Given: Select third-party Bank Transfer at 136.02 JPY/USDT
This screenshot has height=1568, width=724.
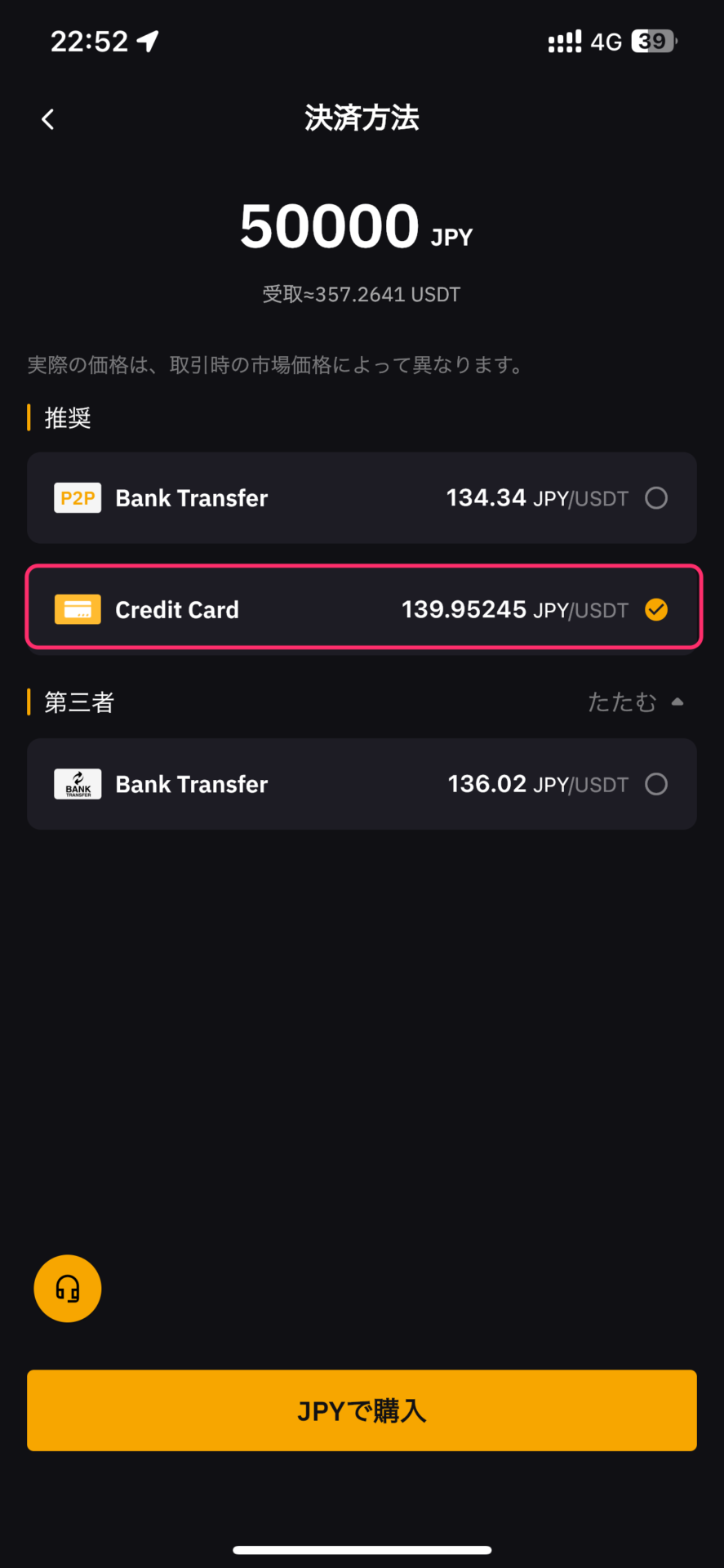Looking at the screenshot, I should pyautogui.click(x=362, y=784).
